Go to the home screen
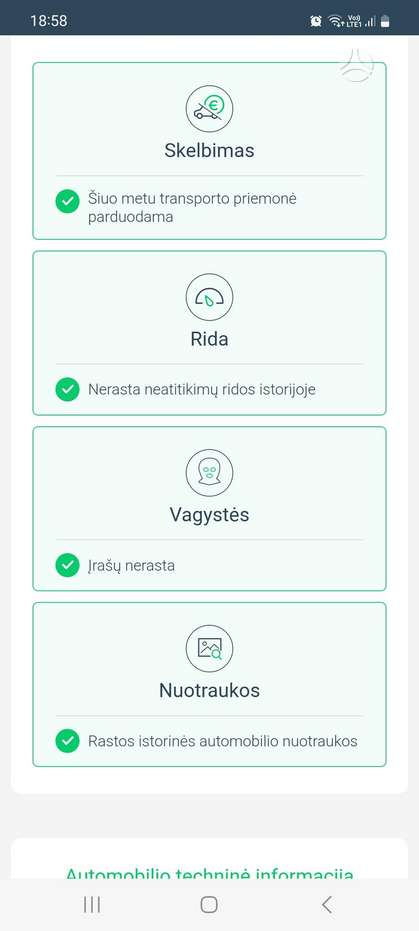This screenshot has height=931, width=419. tap(209, 904)
